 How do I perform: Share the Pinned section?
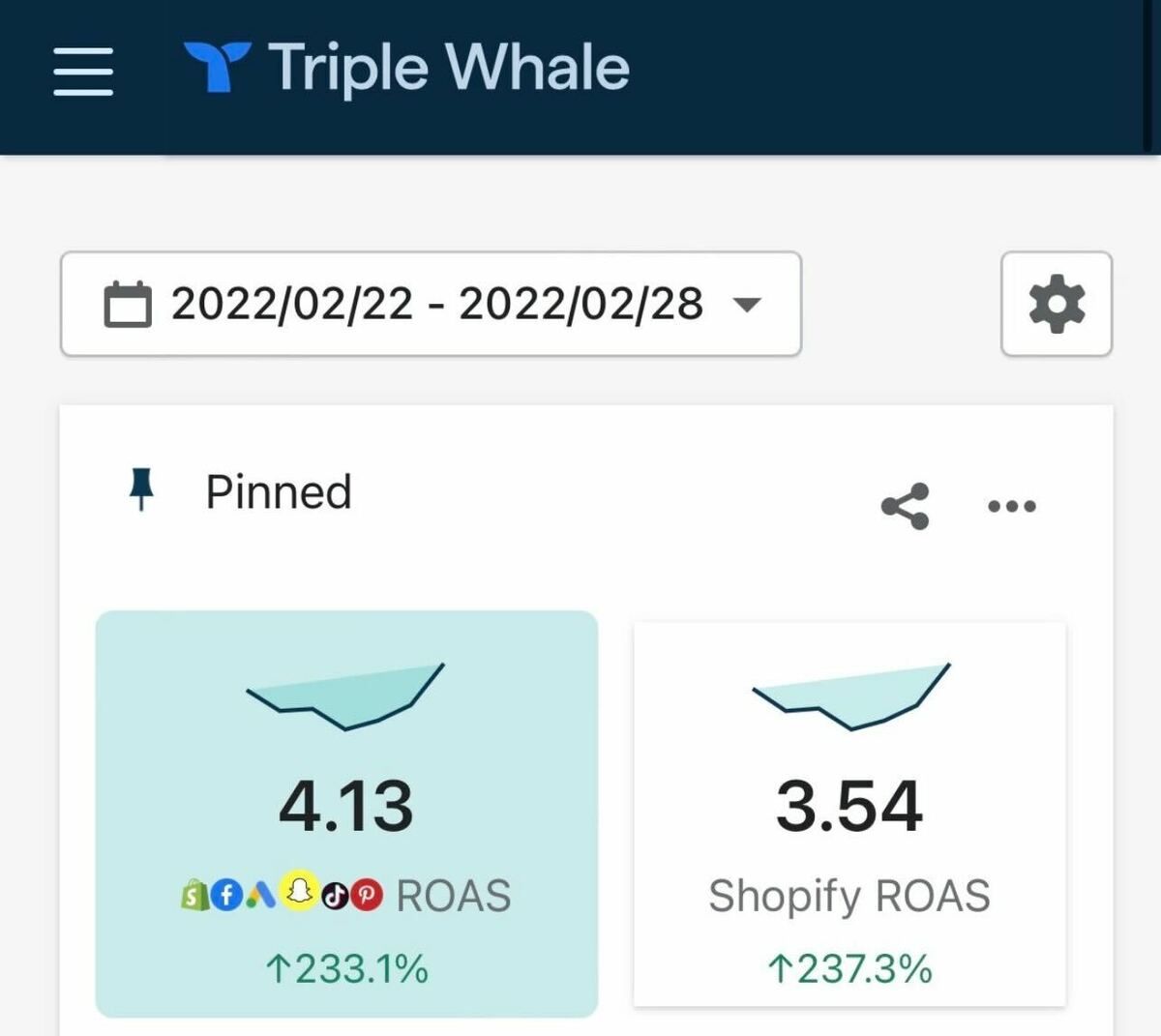coord(906,506)
